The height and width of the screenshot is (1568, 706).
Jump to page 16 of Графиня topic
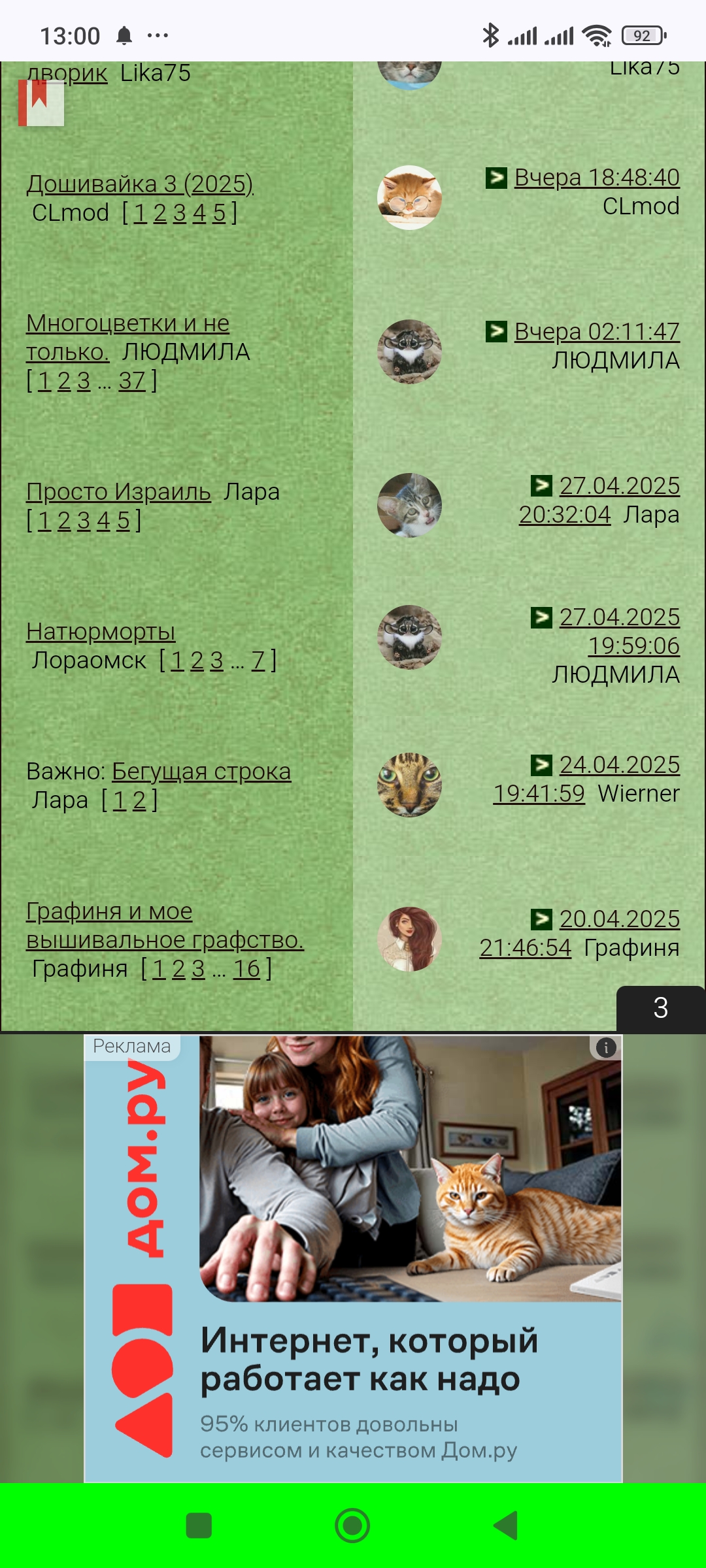click(246, 969)
